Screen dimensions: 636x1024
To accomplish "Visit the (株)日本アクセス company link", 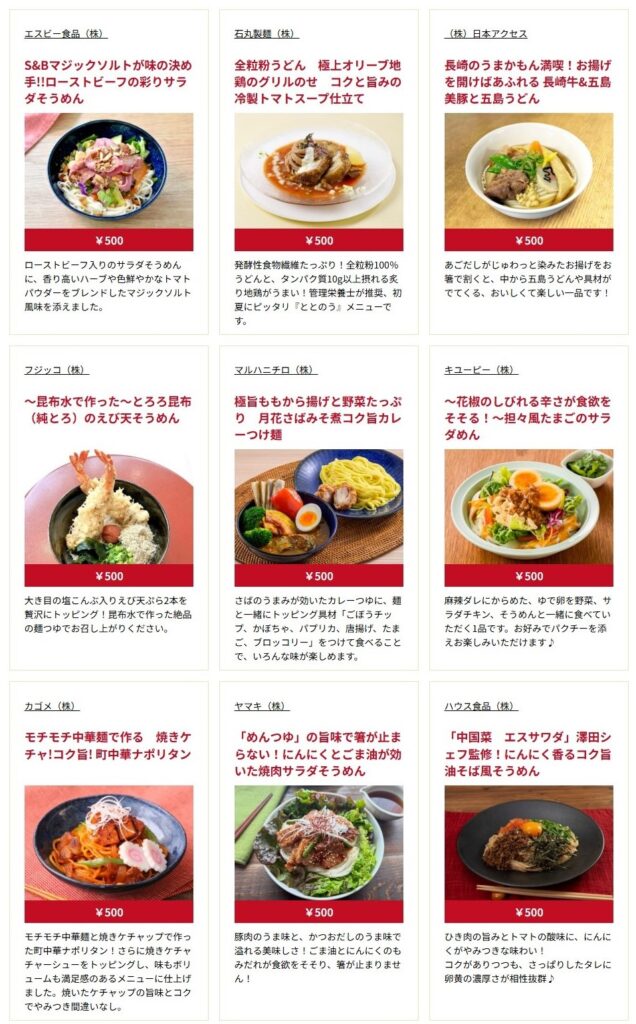I will pyautogui.click(x=486, y=34).
